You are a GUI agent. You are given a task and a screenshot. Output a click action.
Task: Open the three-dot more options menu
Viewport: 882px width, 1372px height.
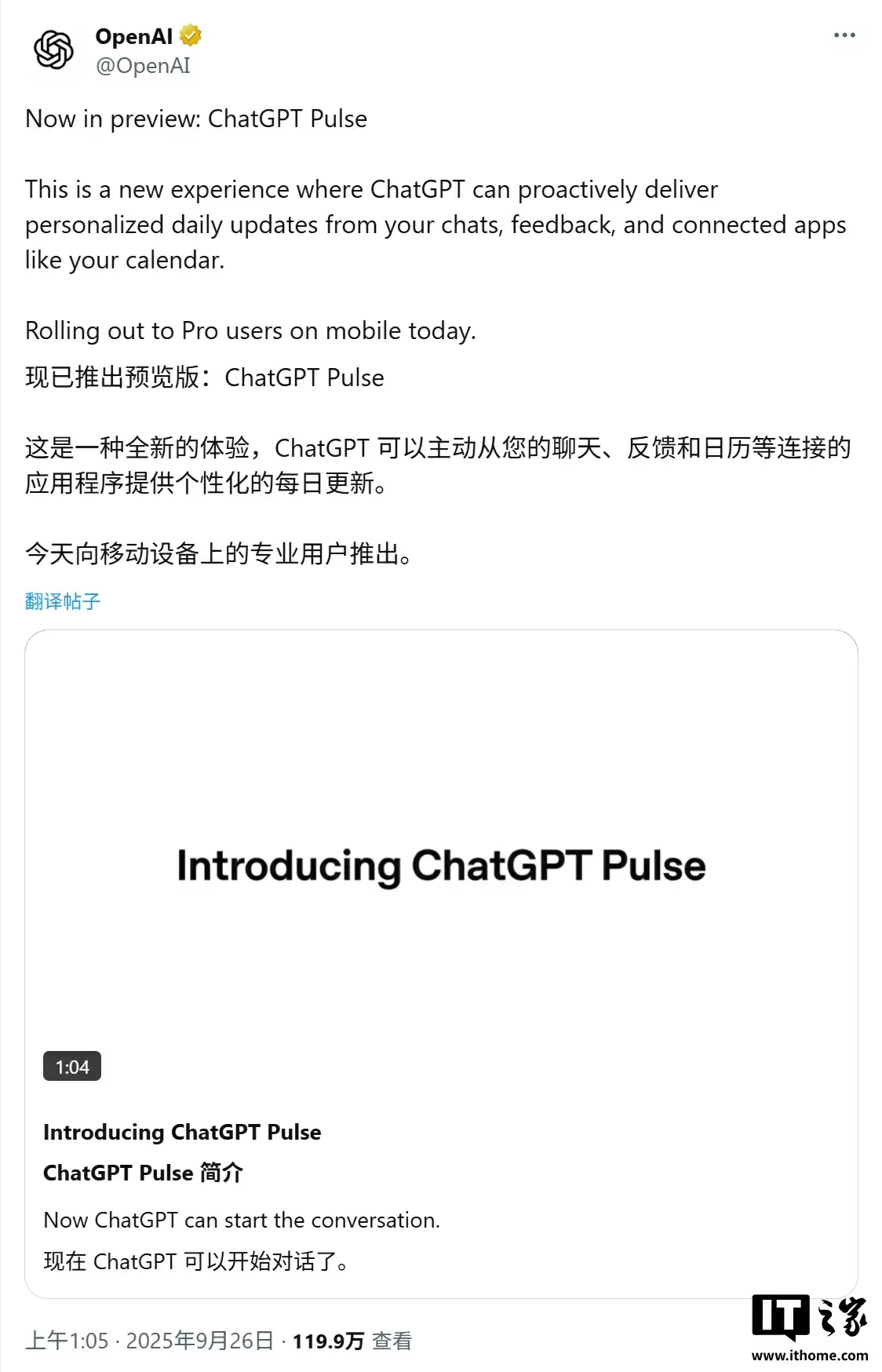tap(845, 35)
